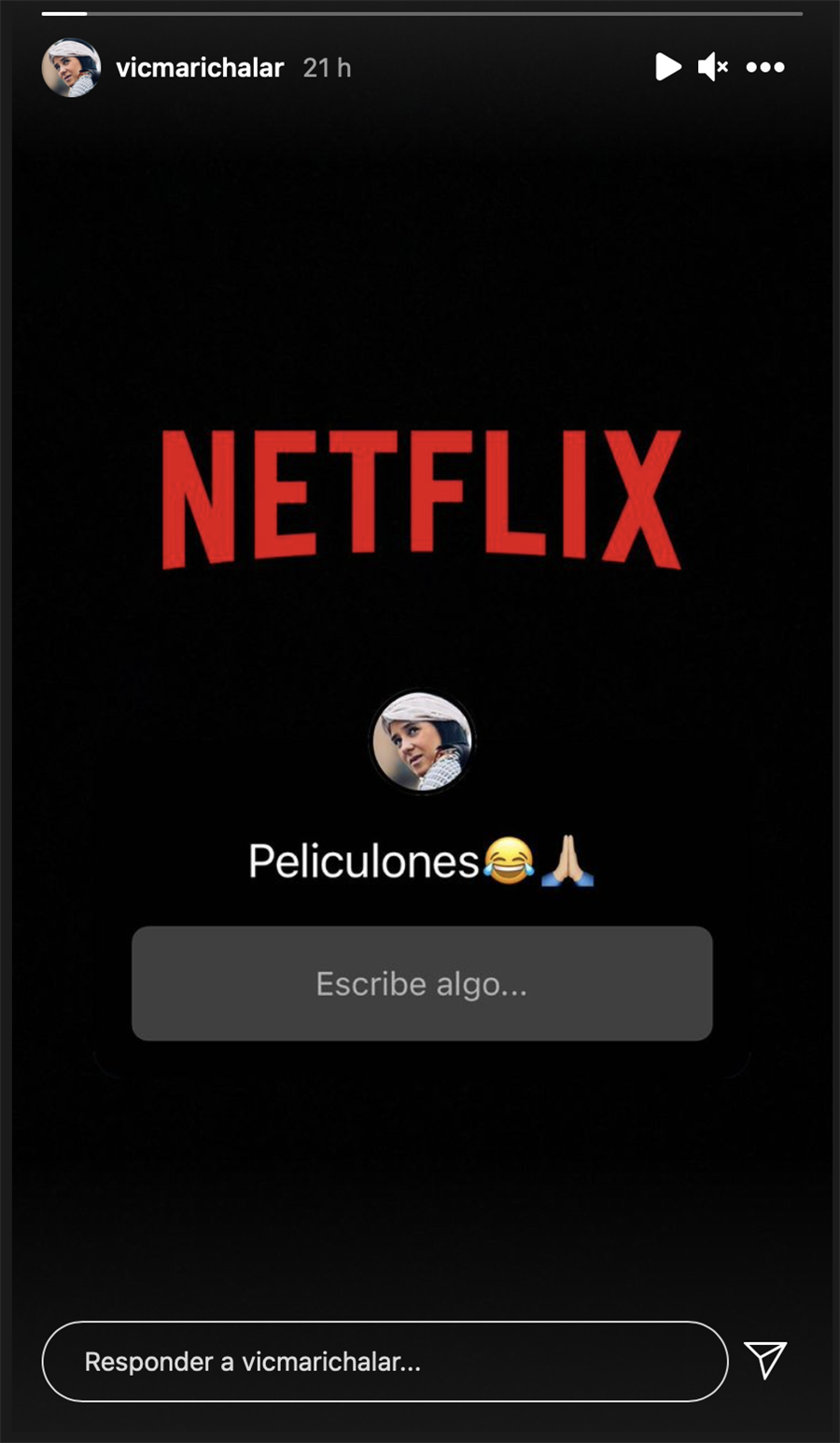Resume story playback with the play icon
The image size is (840, 1443).
pyautogui.click(x=666, y=67)
